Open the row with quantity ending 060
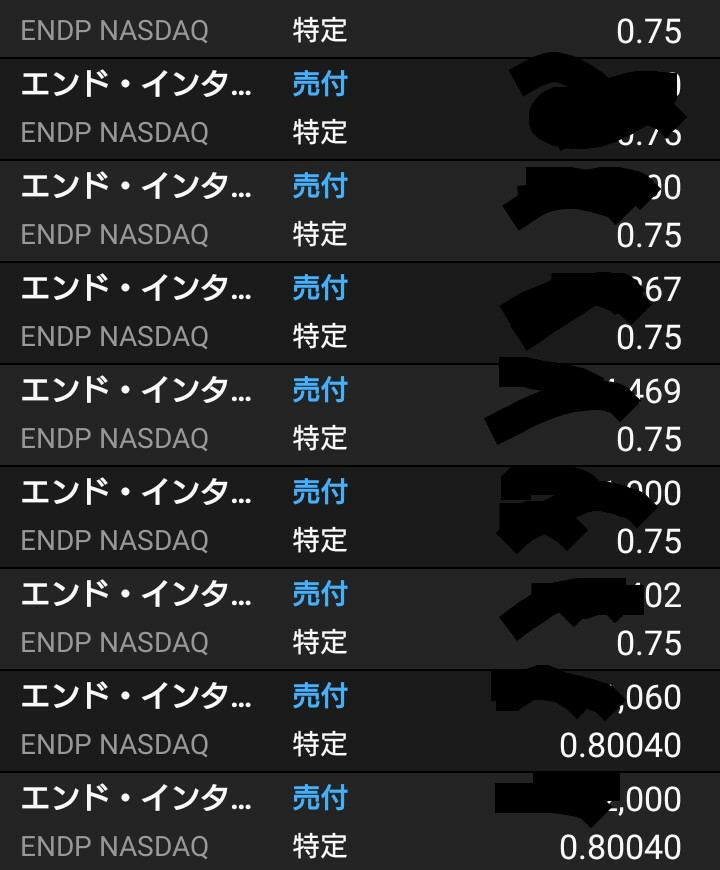This screenshot has width=720, height=870. click(x=360, y=719)
